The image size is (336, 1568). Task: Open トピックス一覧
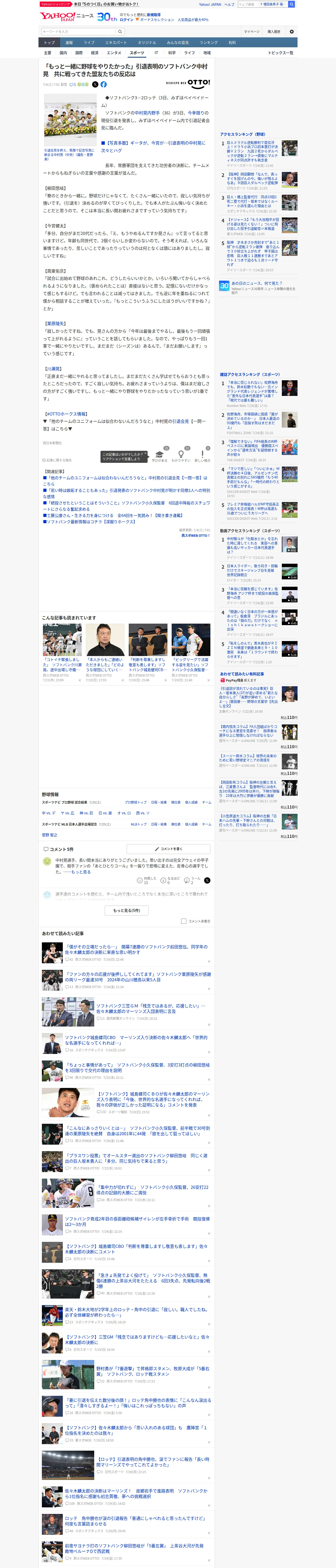[281, 53]
